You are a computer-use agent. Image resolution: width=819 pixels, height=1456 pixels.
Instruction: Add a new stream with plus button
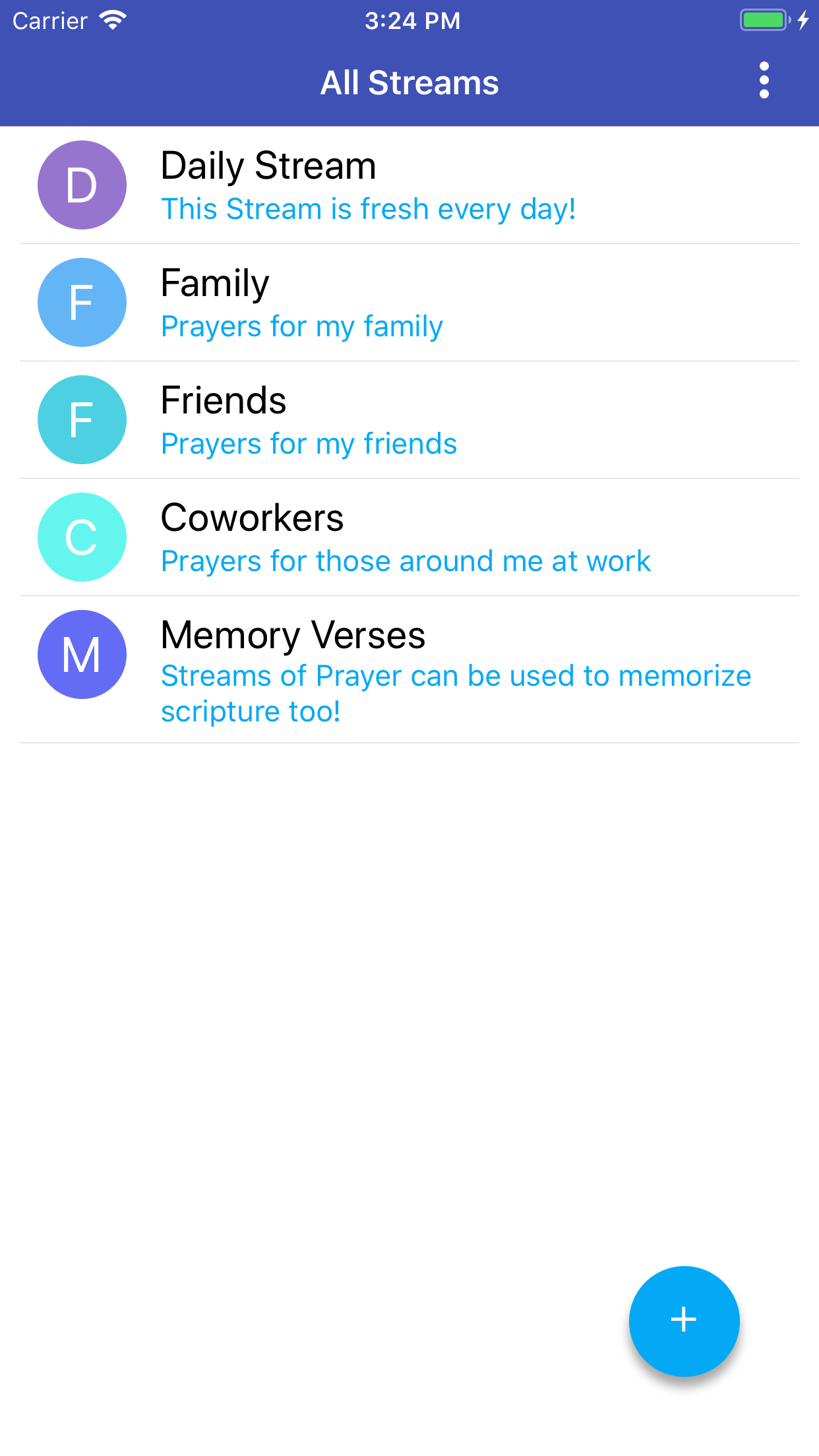click(684, 1320)
